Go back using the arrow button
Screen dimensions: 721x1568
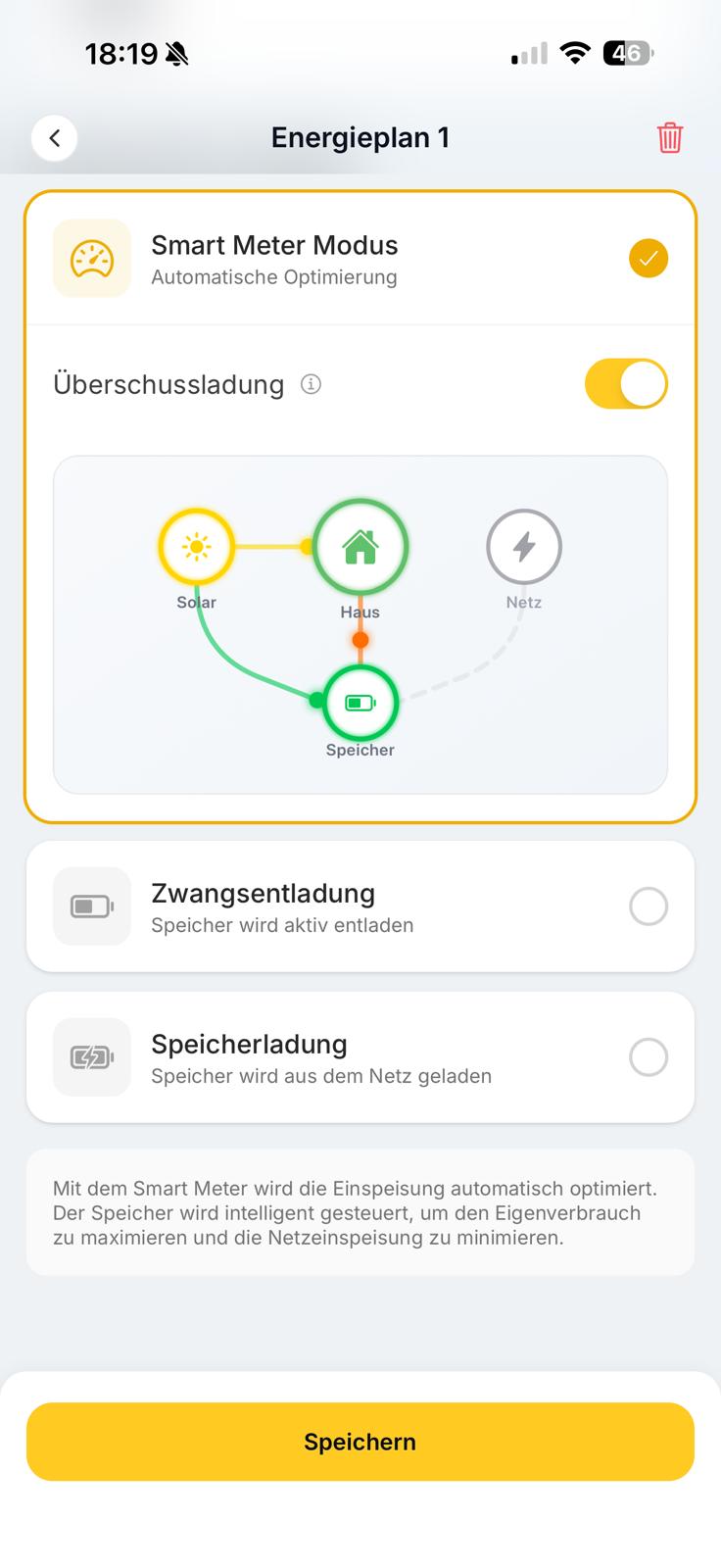(x=55, y=138)
